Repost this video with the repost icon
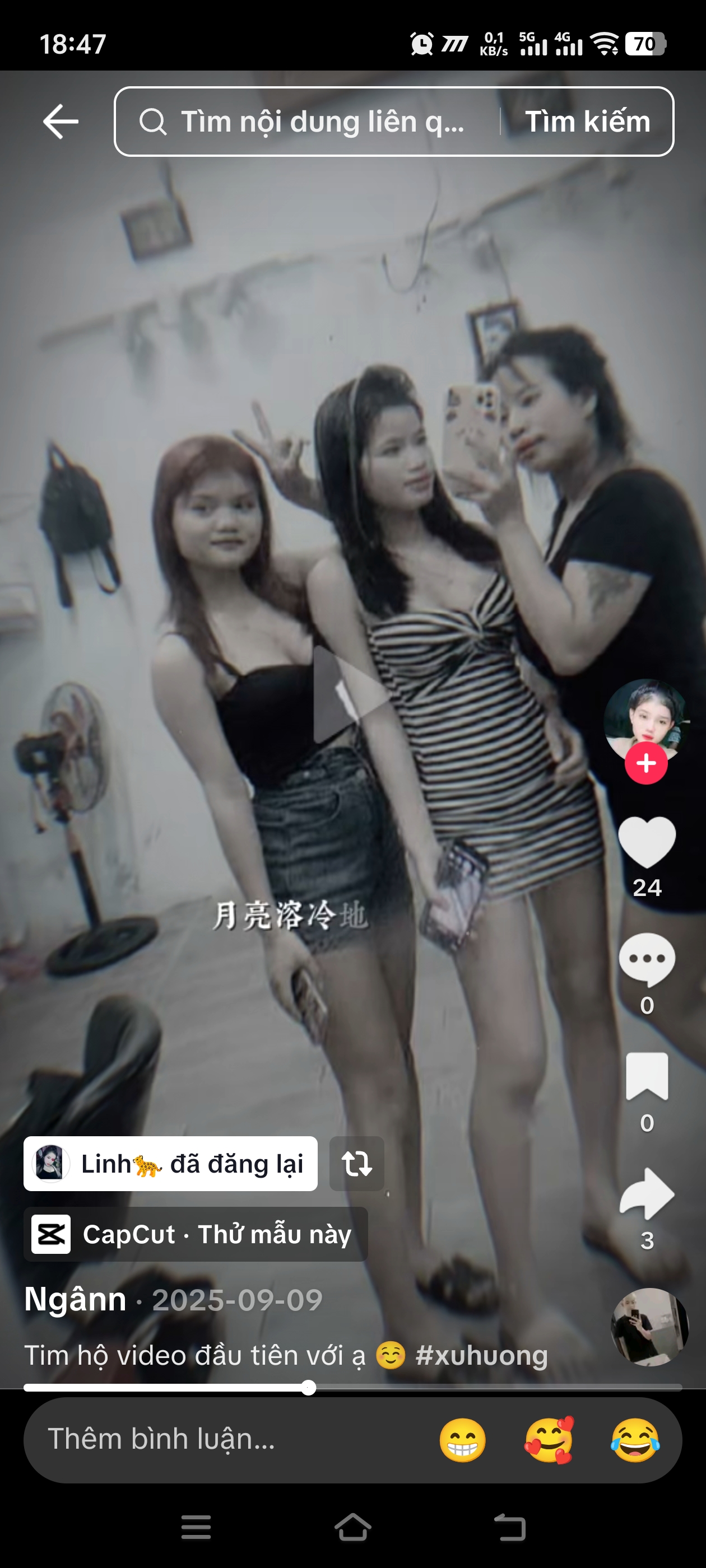The image size is (706, 1568). (x=356, y=1163)
